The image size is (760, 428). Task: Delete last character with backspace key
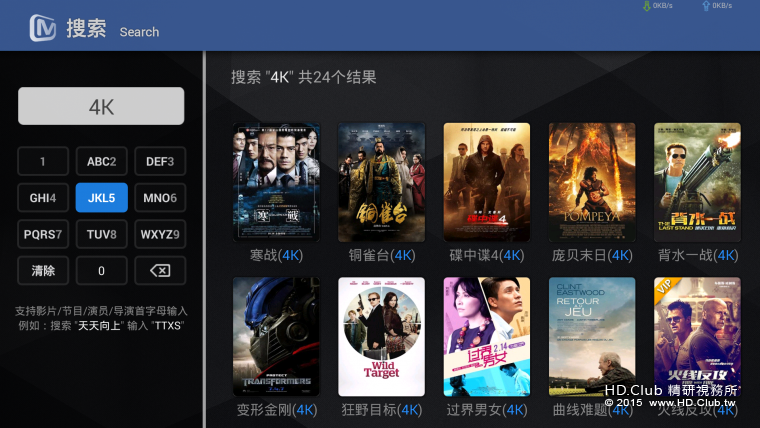(x=159, y=271)
